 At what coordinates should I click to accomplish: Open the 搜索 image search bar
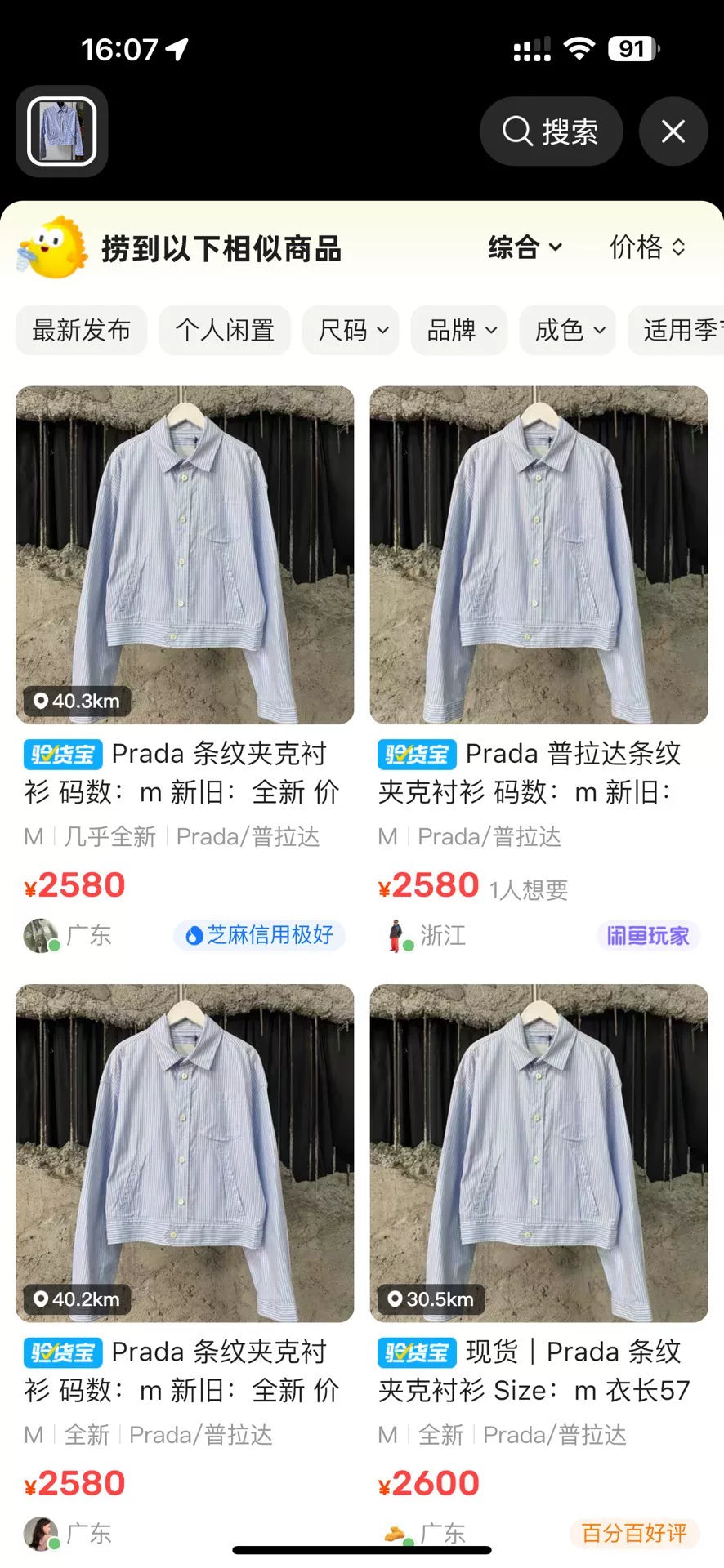(551, 131)
